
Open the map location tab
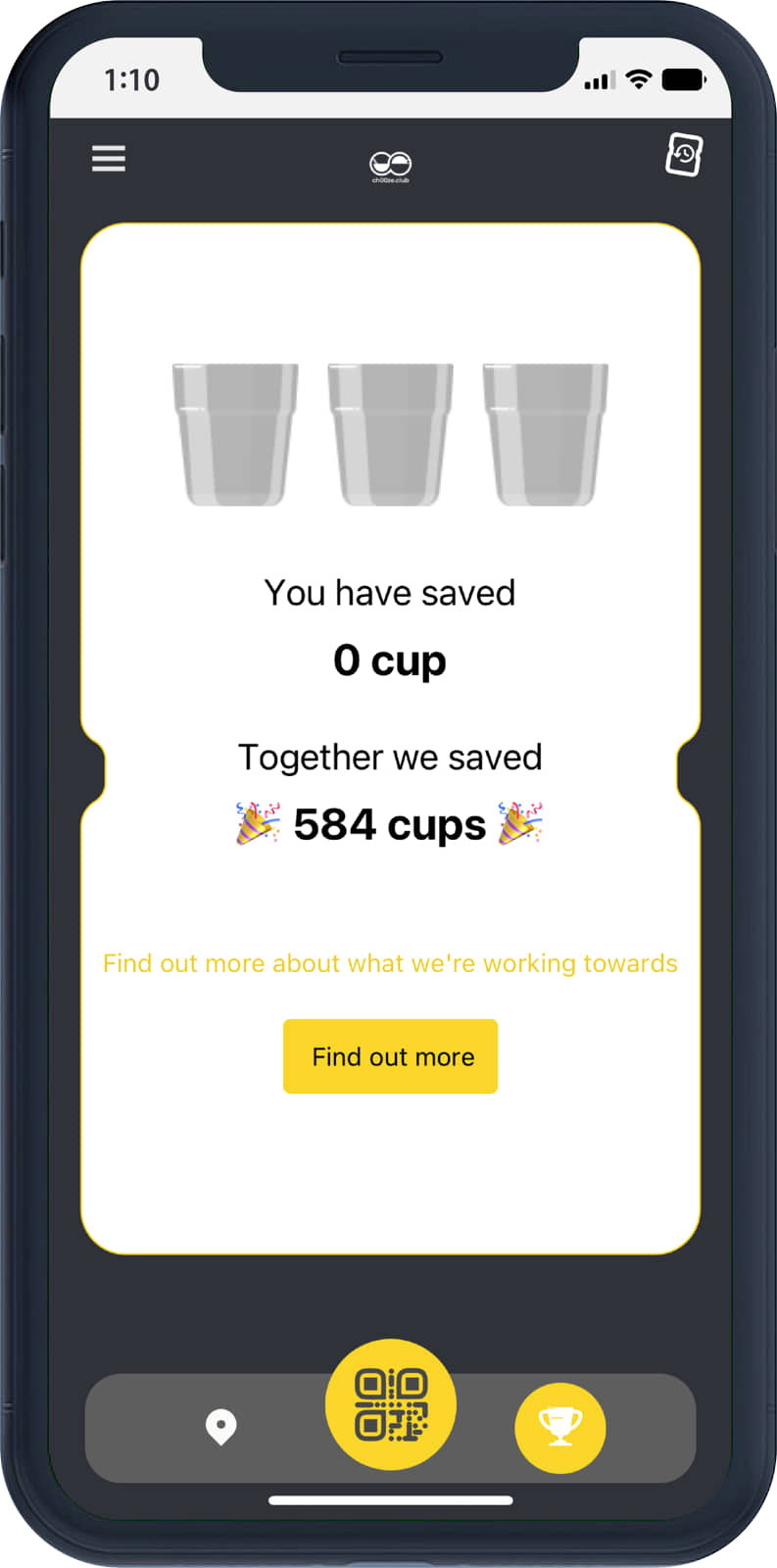click(x=221, y=1427)
